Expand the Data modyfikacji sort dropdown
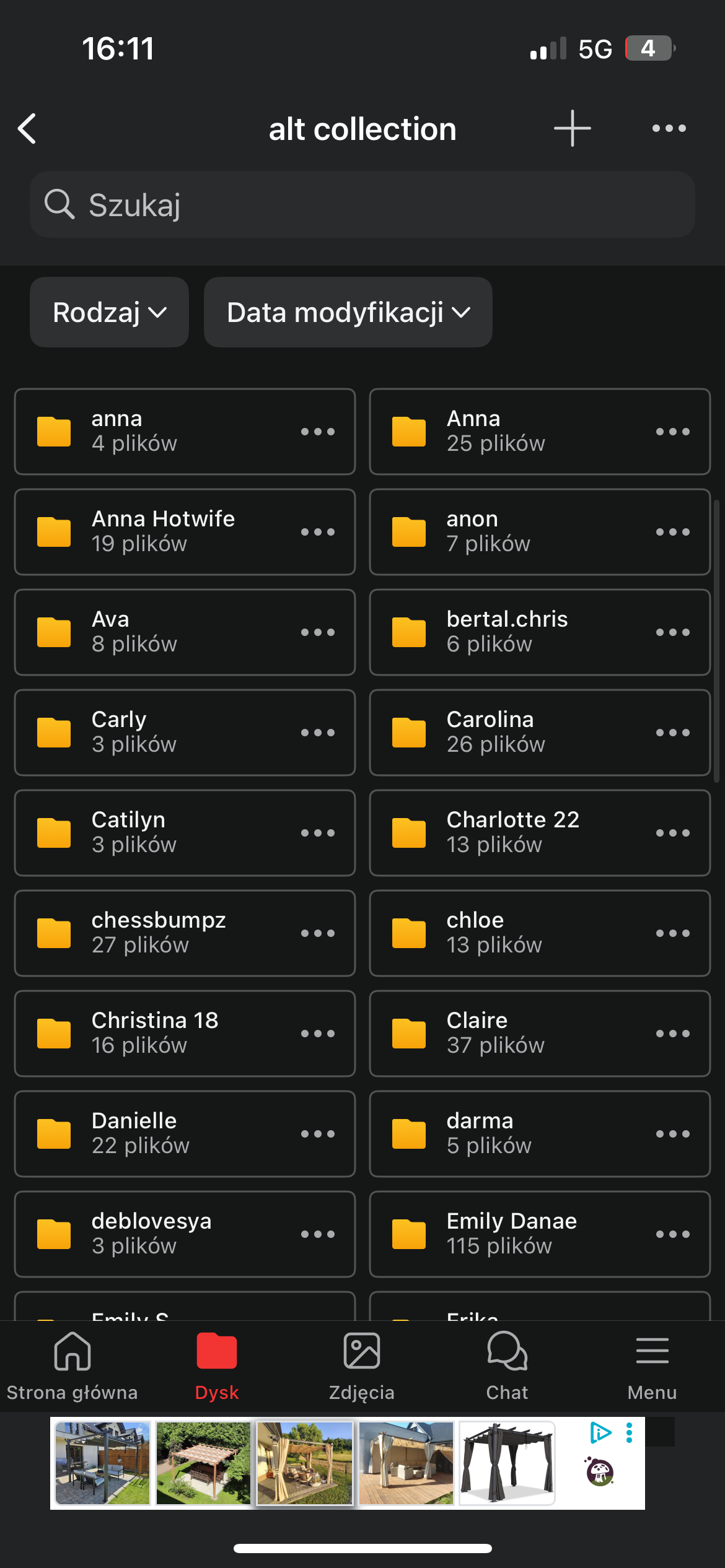 [x=348, y=313]
